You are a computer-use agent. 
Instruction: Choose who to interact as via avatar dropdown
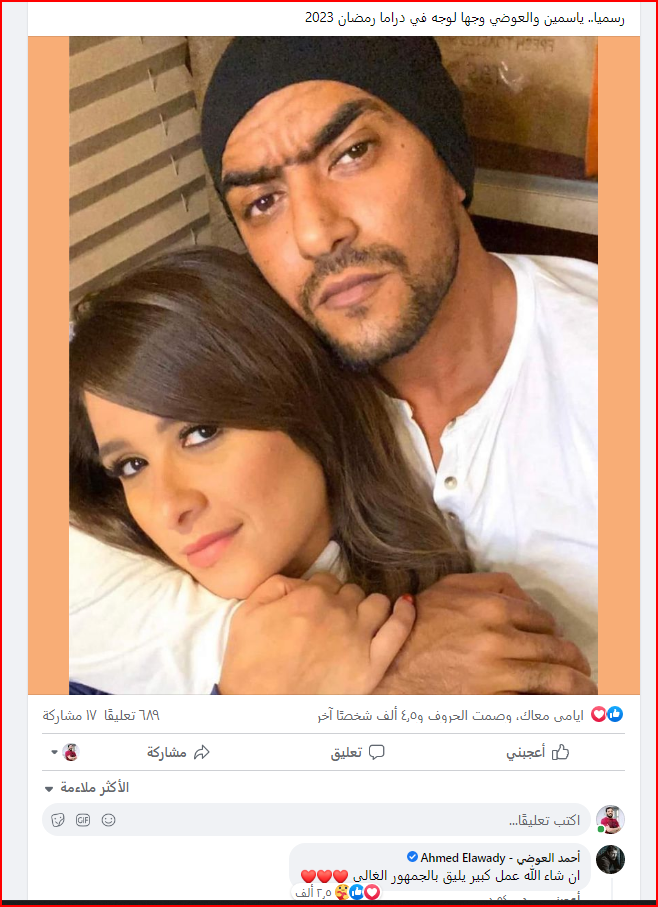[x=63, y=752]
